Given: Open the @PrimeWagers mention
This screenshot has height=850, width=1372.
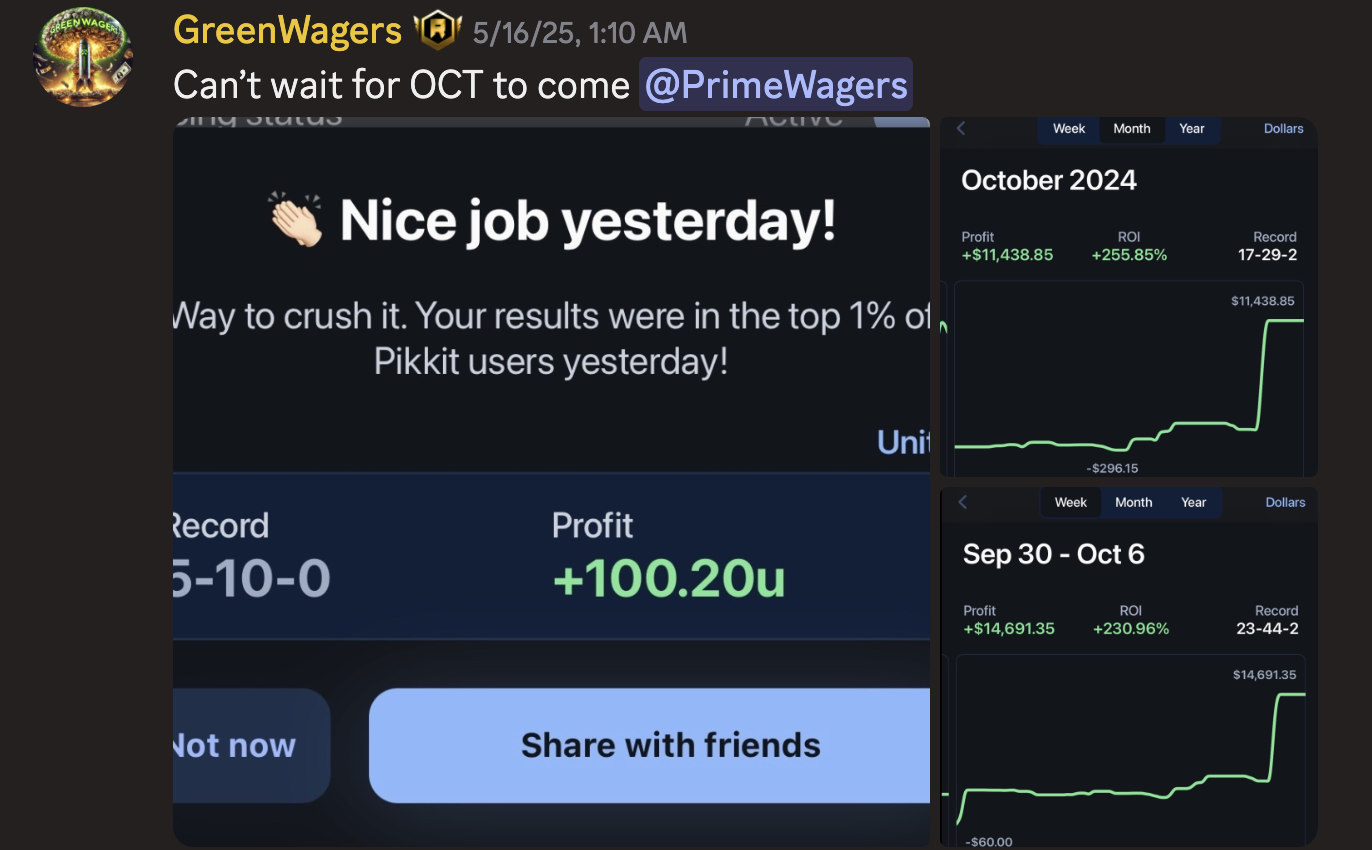Looking at the screenshot, I should (775, 84).
